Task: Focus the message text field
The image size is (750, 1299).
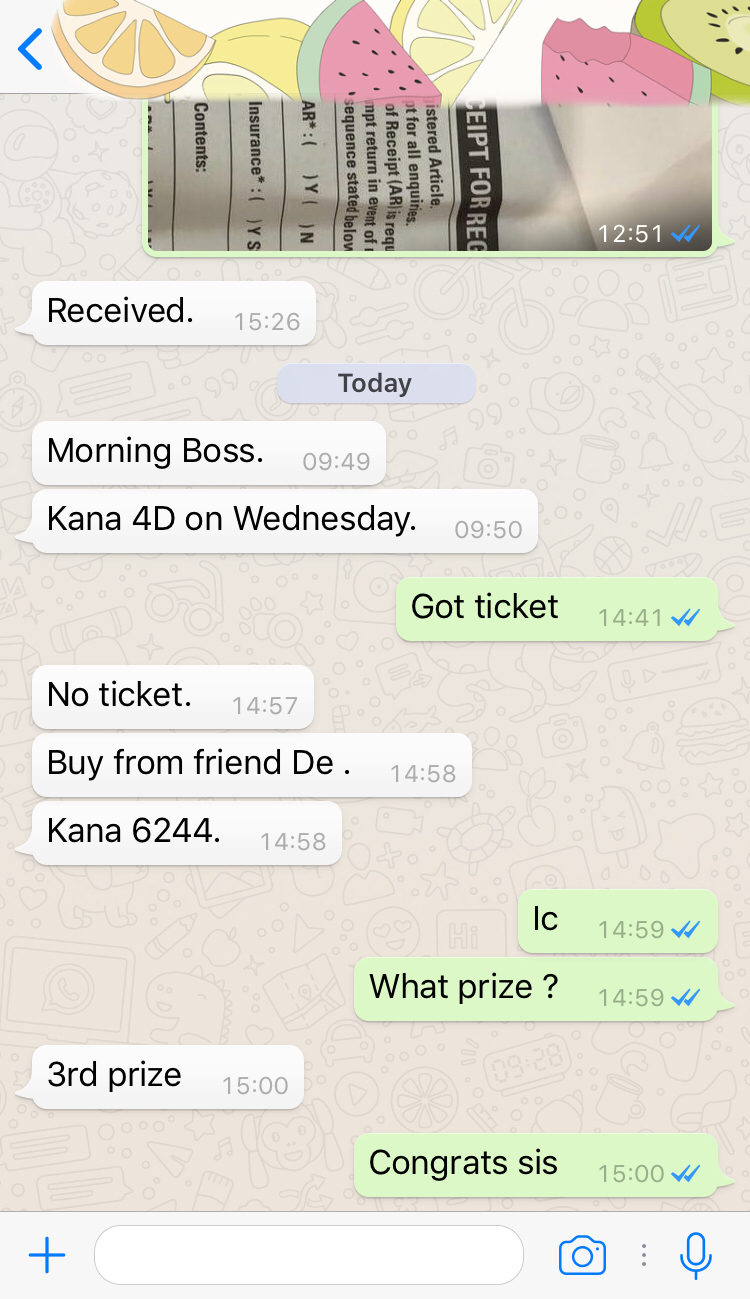Action: point(308,1255)
